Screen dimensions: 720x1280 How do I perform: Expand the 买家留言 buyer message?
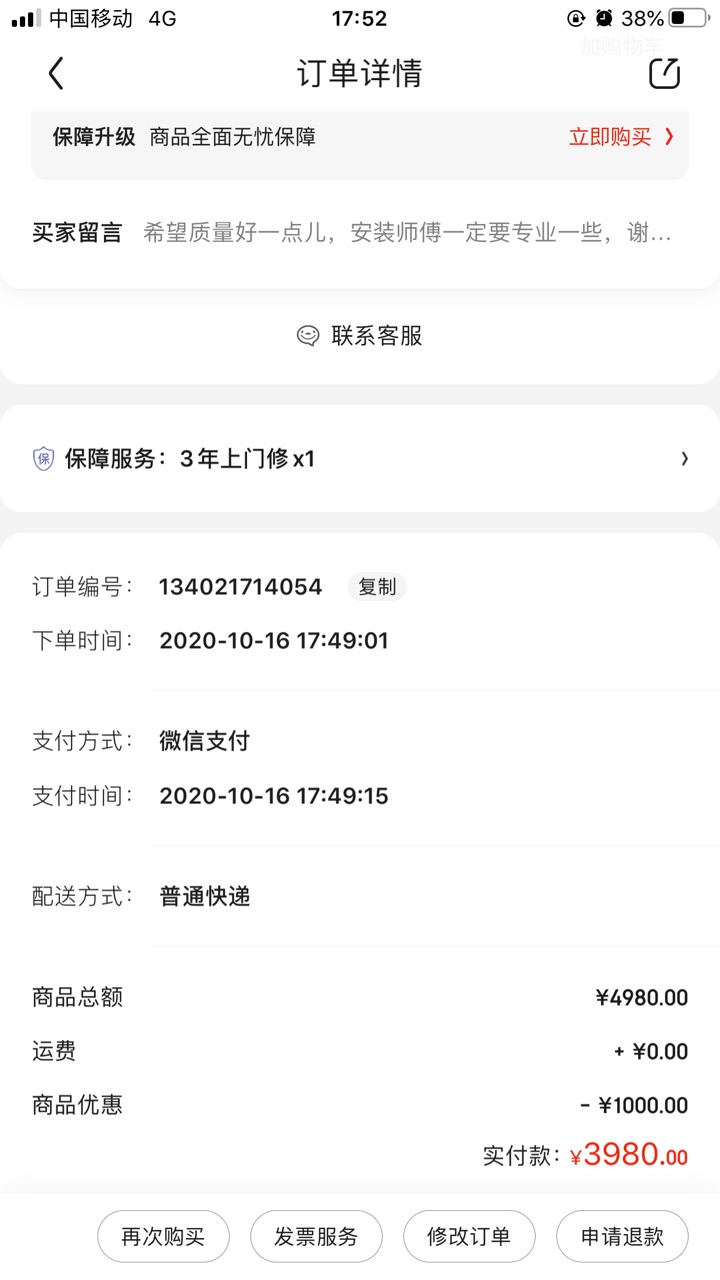(x=407, y=233)
